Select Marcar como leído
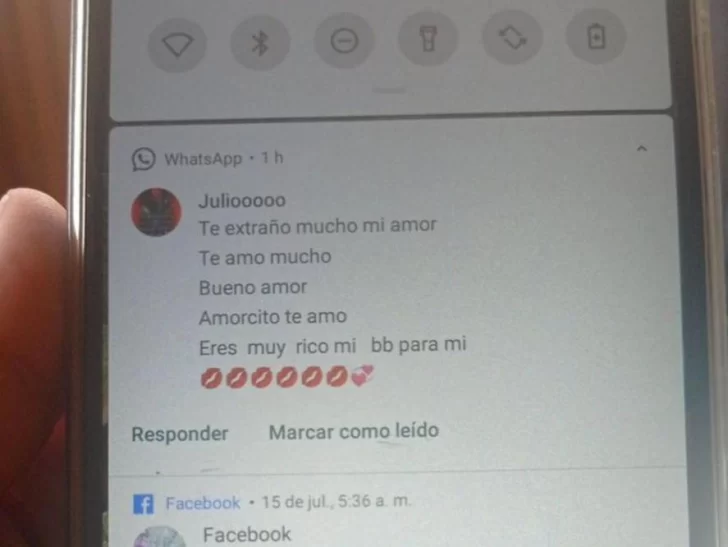Screen dimensions: 728x547 (x=353, y=432)
